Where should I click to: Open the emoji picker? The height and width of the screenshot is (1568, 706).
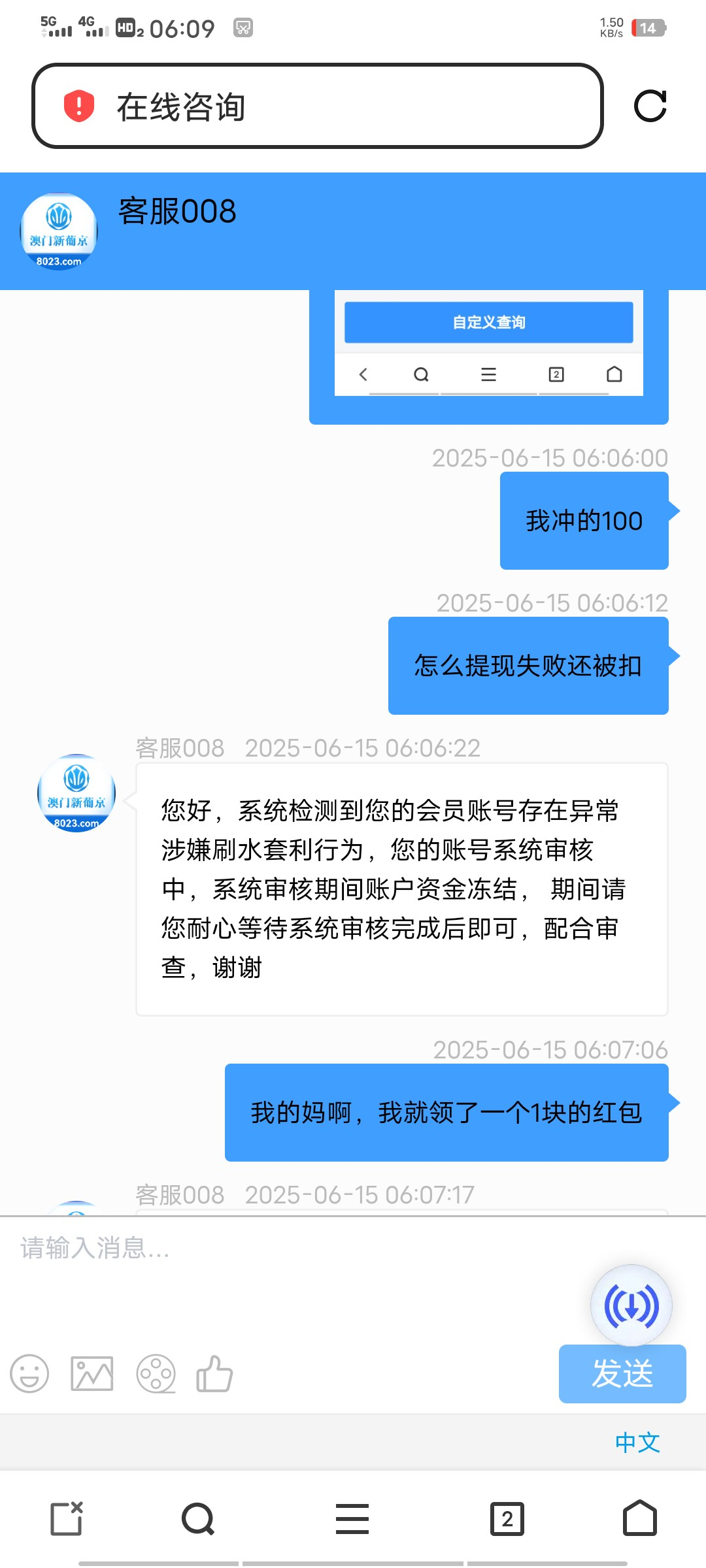(29, 1373)
